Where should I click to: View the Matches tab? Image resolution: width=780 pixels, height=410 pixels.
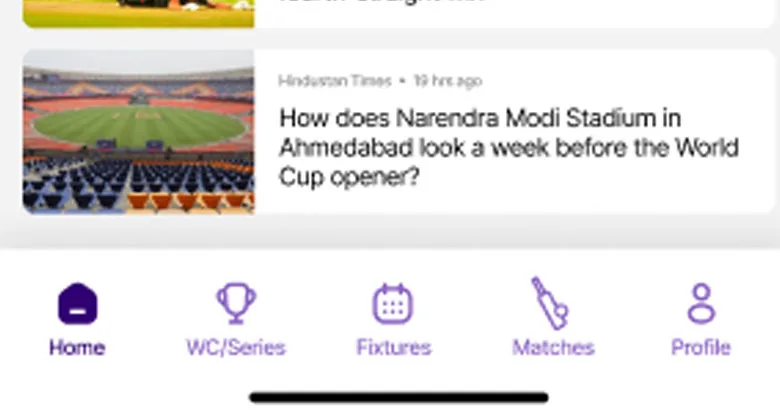coord(552,319)
